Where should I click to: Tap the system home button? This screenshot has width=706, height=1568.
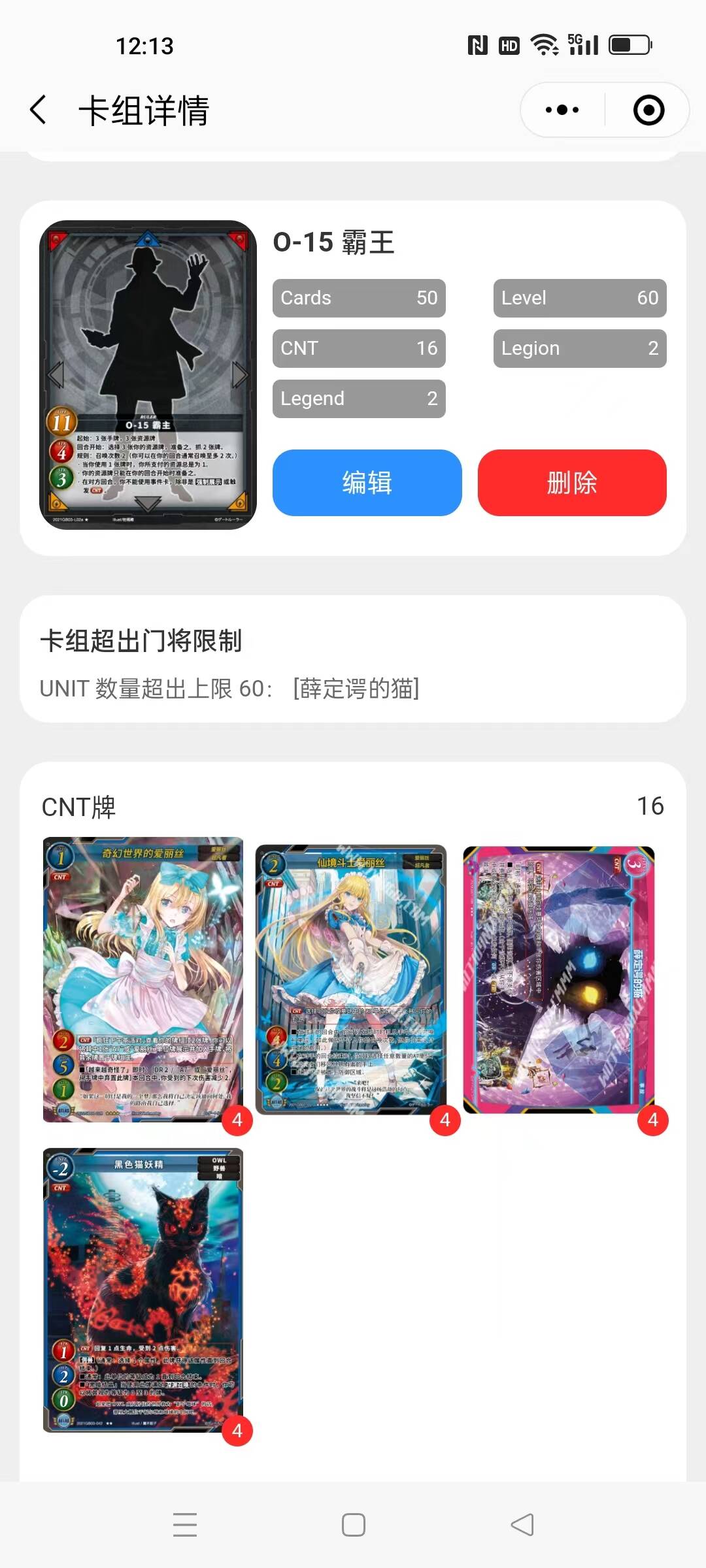tap(354, 1525)
